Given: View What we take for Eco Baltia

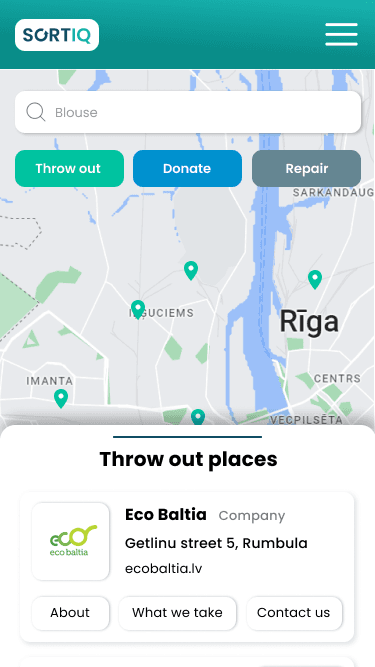Looking at the screenshot, I should click(x=177, y=613).
